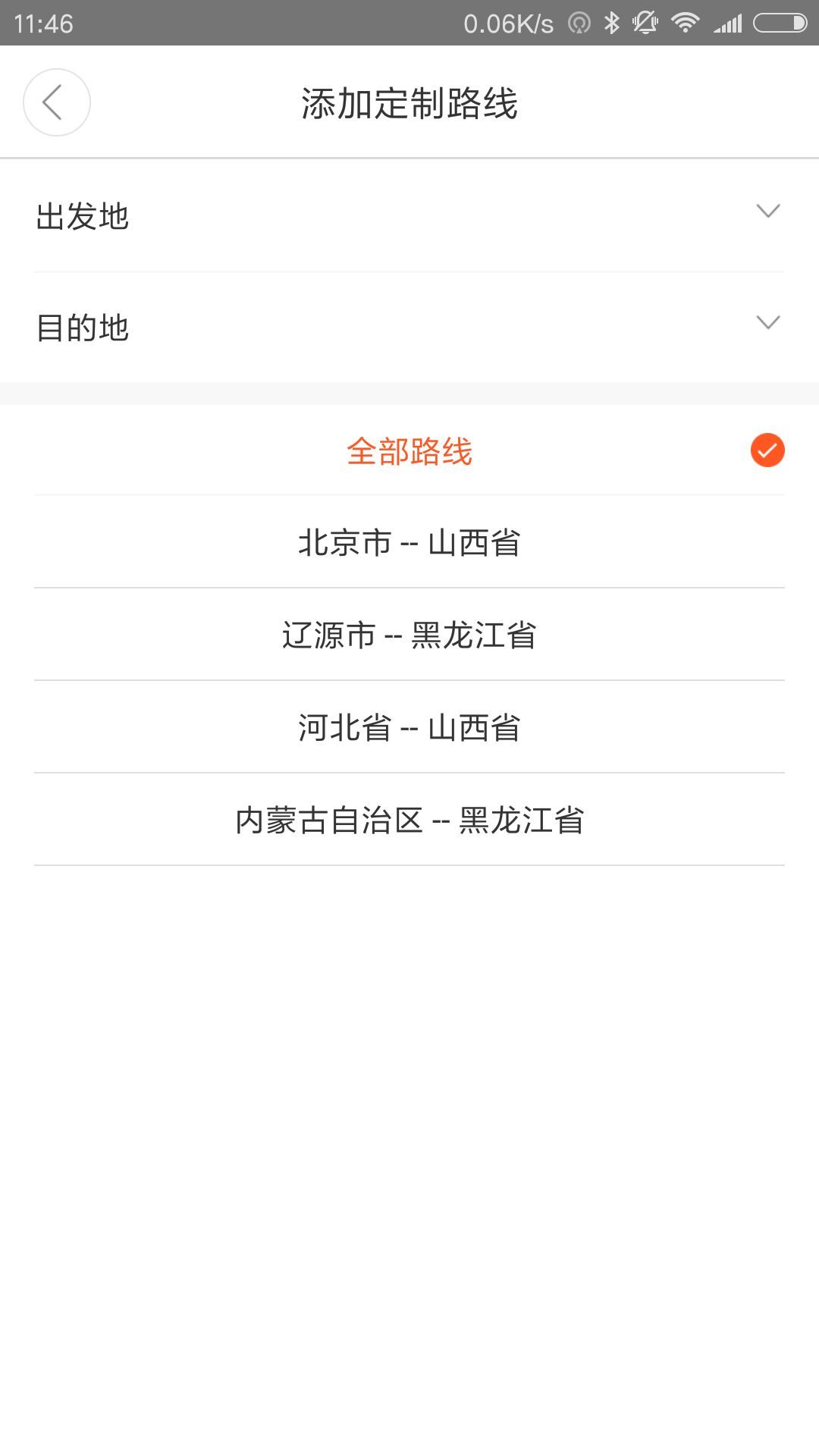Go back using the top-left arrow
This screenshot has width=819, height=1456.
[57, 102]
